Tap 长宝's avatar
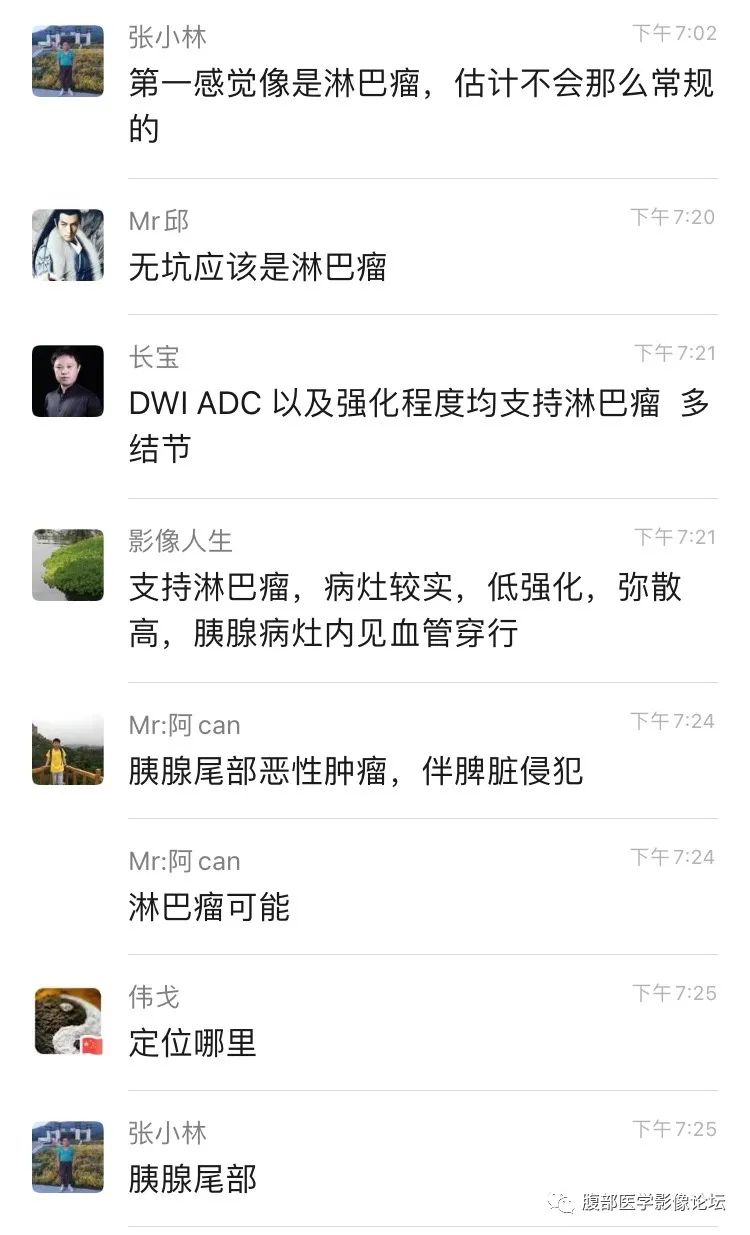This screenshot has width=750, height=1235. tap(68, 381)
